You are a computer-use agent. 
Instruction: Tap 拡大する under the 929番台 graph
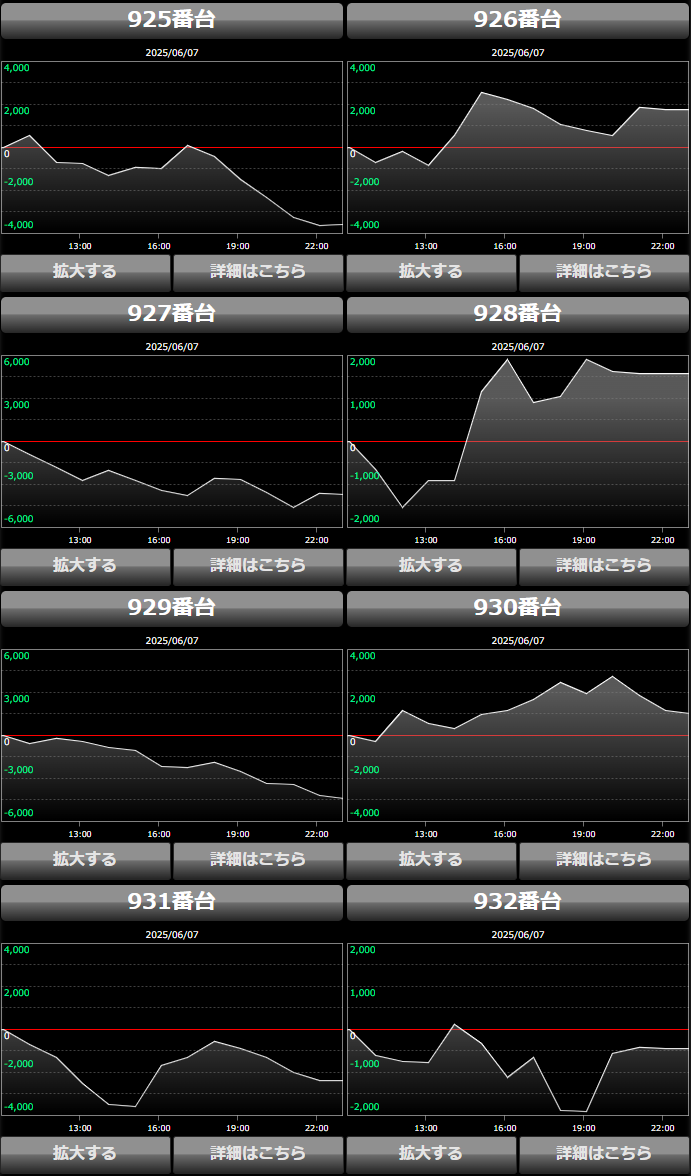point(86,860)
